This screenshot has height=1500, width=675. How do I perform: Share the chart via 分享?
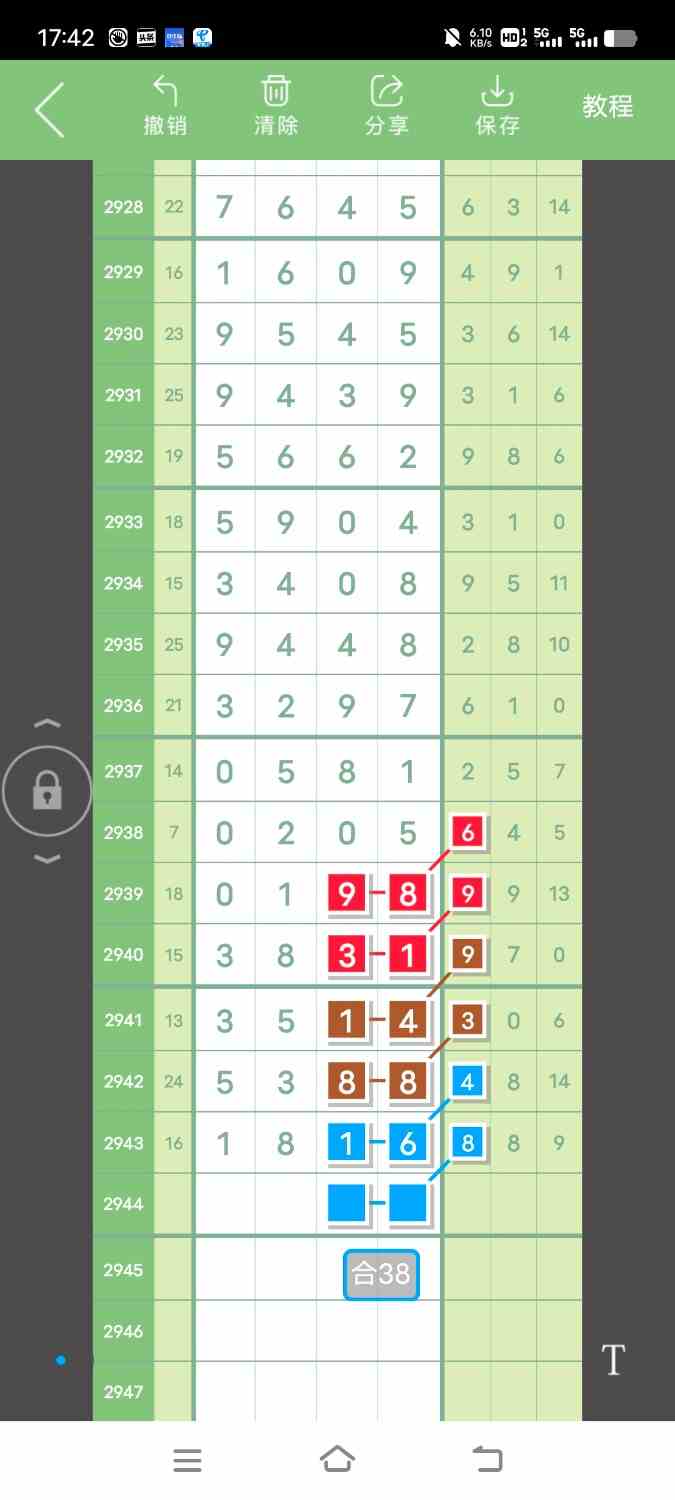[x=386, y=106]
